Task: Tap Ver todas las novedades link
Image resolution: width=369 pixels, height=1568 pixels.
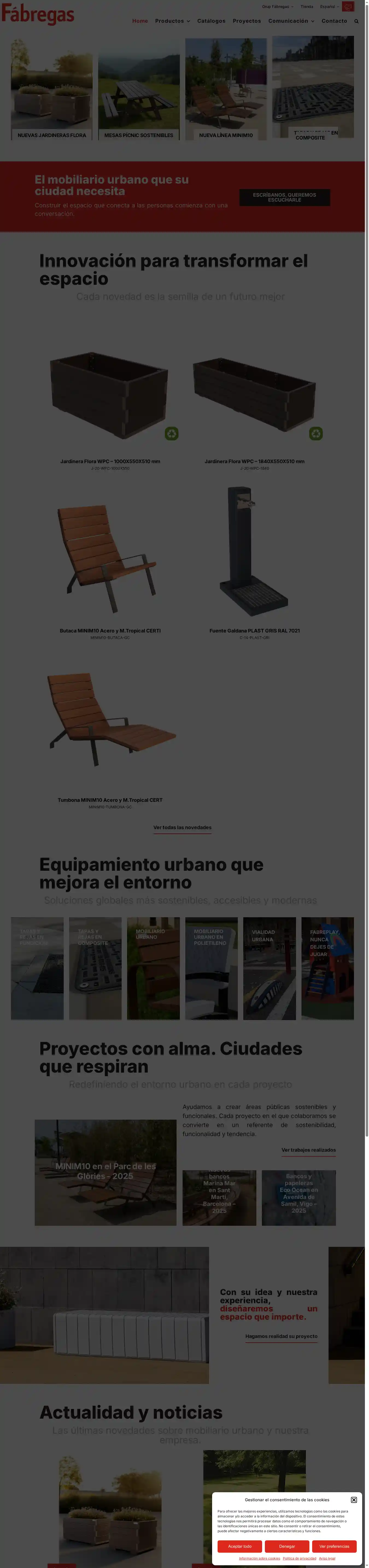Action: pos(182,827)
